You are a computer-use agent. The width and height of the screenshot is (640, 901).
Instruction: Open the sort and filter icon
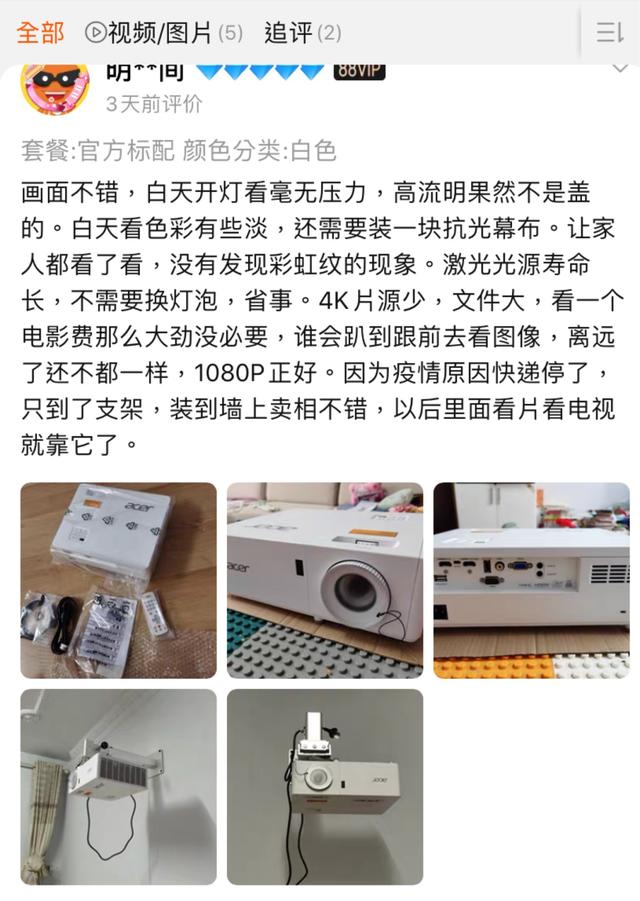point(609,33)
